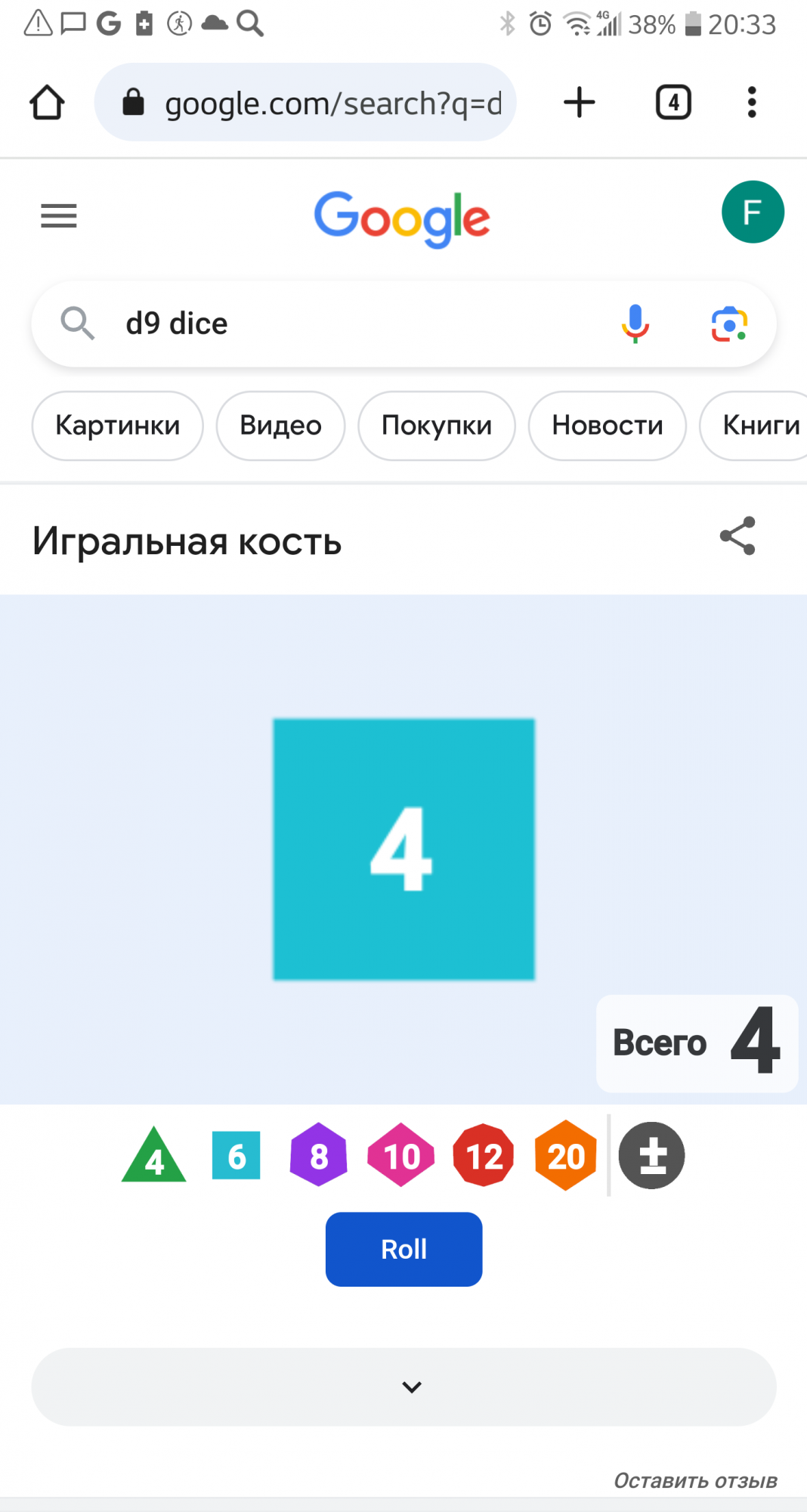Image resolution: width=807 pixels, height=1512 pixels.
Task: Expand the collapsed section chevron
Action: click(403, 1387)
